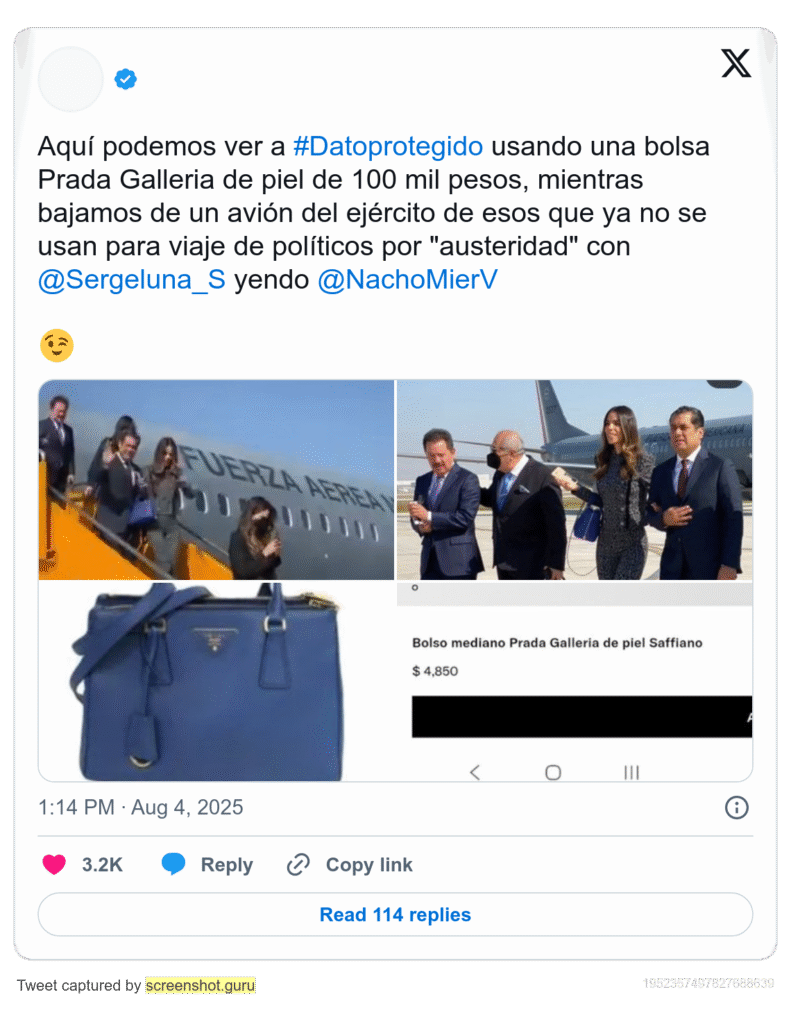Reply to this tweet
The image size is (791, 1024).
point(207,865)
